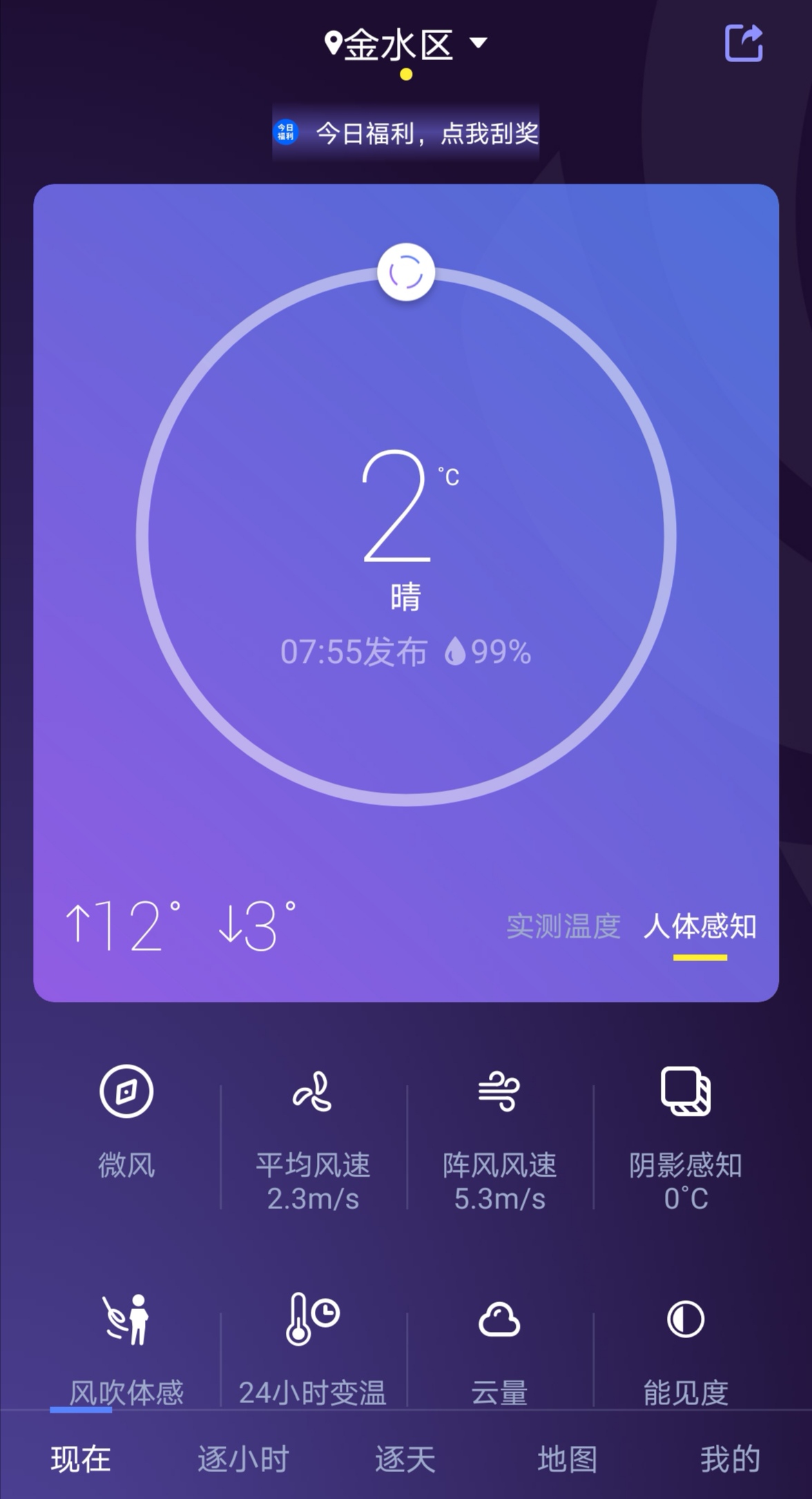Screen dimensions: 812x1499
Task: Select the 现在 tab
Action: tap(81, 1459)
